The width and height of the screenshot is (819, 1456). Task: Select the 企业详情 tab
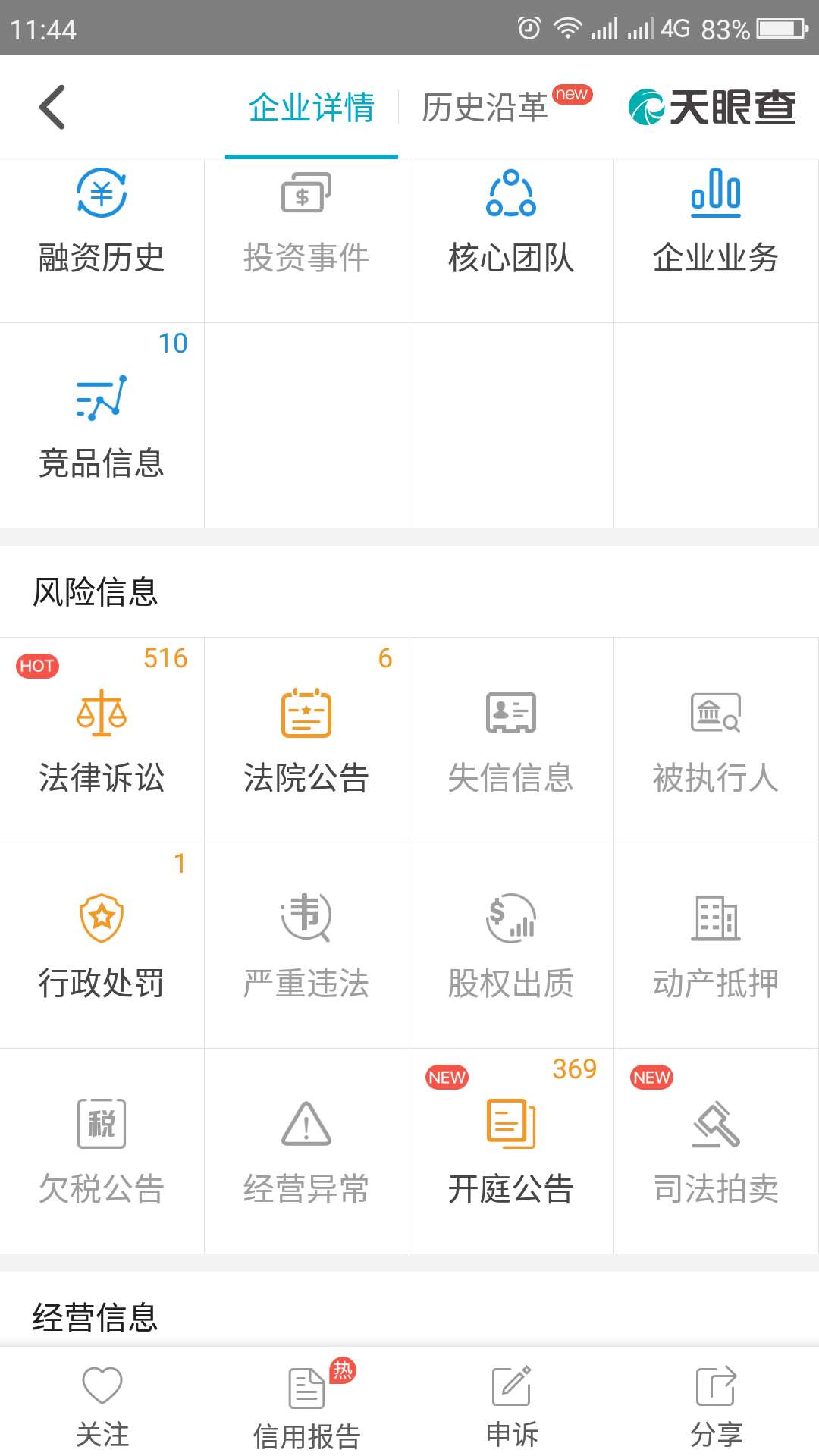click(311, 108)
